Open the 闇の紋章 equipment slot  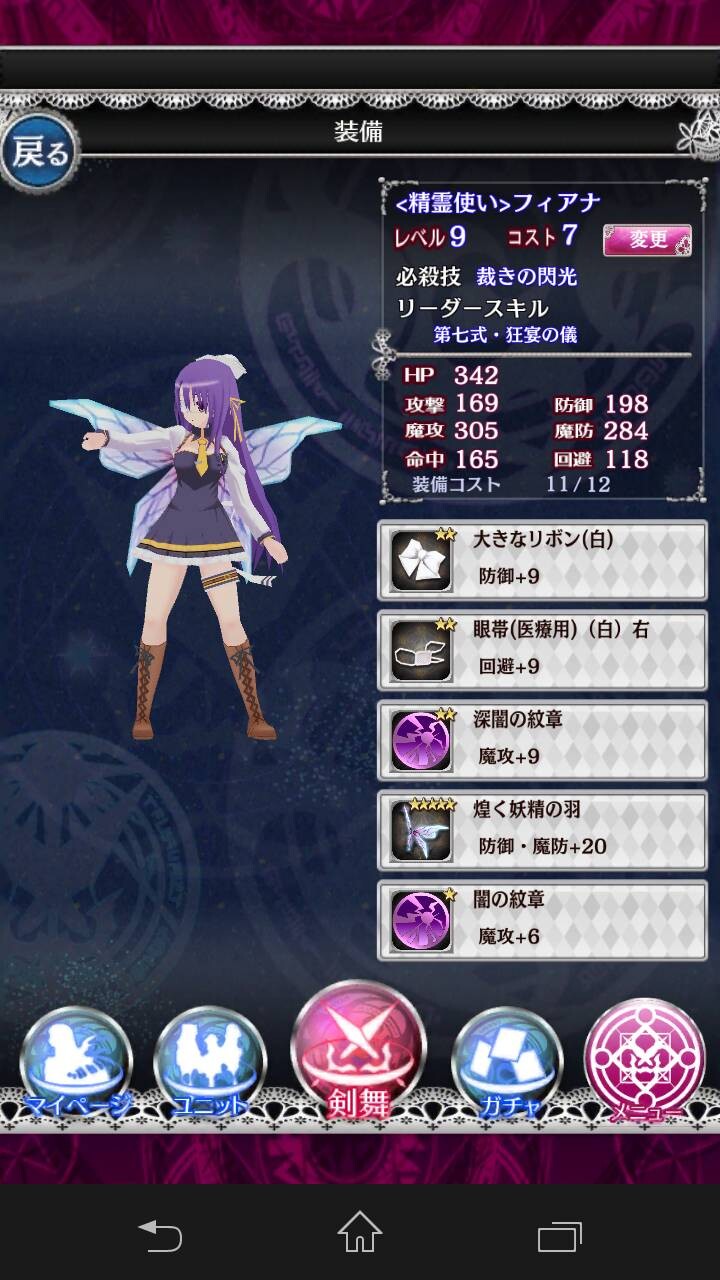tap(548, 920)
